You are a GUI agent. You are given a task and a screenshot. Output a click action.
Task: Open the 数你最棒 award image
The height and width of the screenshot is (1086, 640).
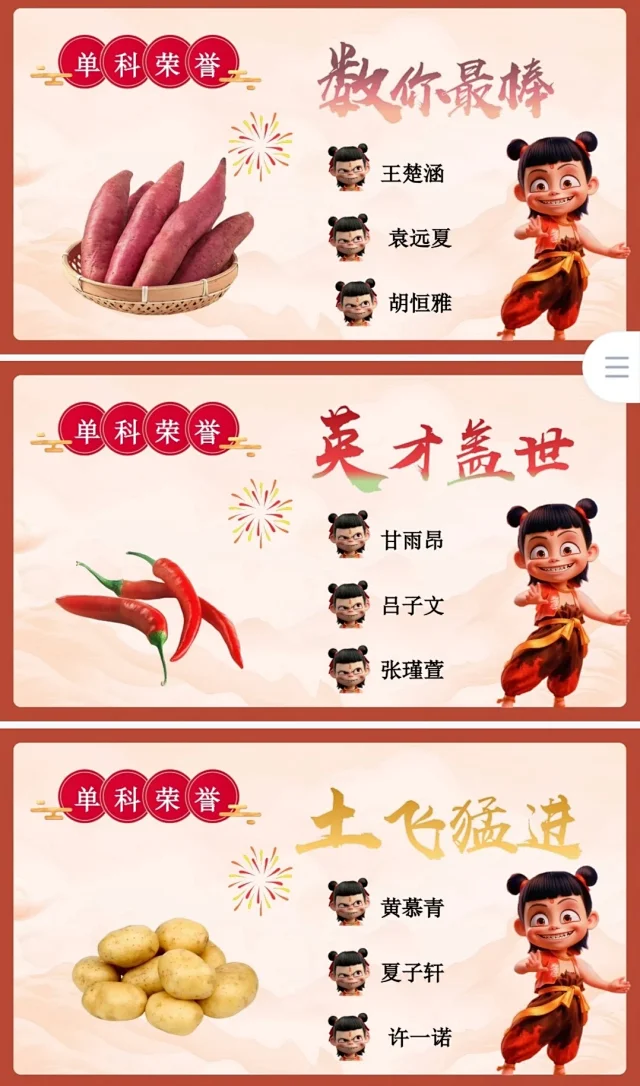click(x=318, y=175)
